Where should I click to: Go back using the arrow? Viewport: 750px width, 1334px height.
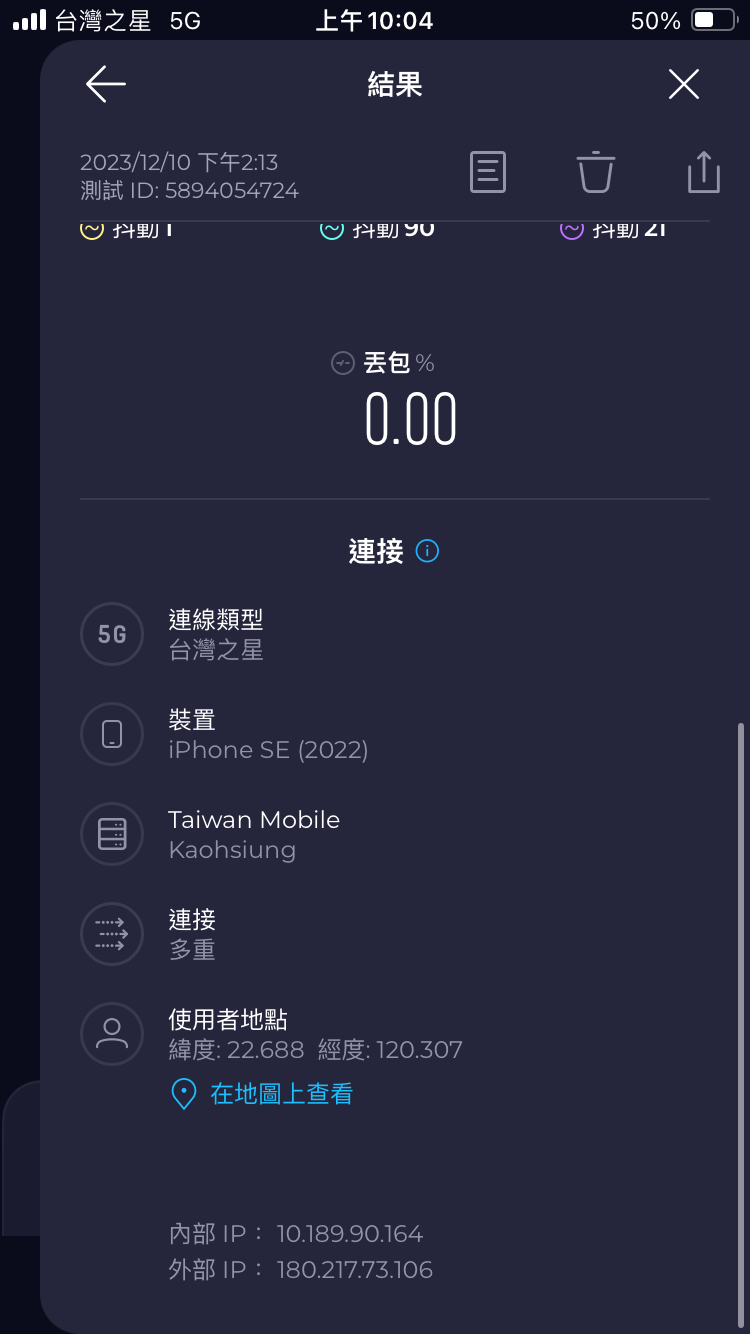(105, 84)
